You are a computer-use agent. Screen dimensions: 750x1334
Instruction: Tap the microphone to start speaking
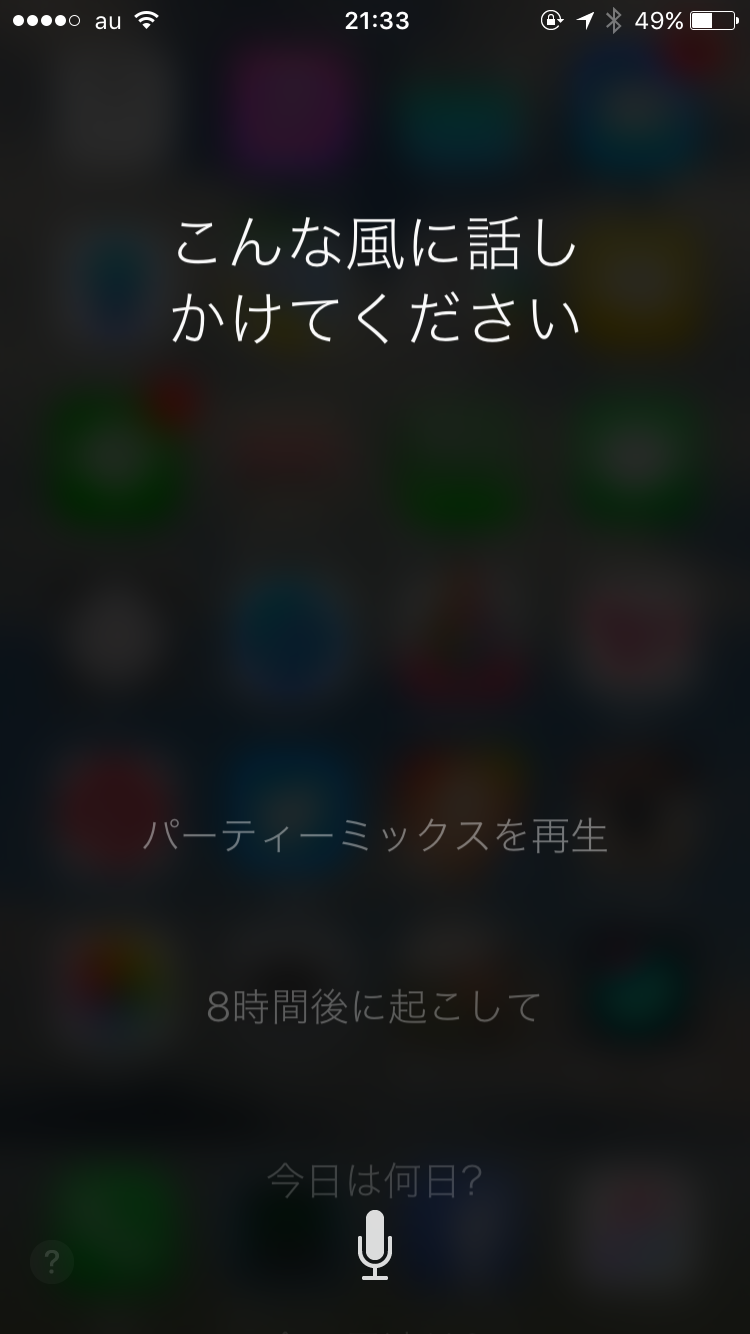pos(375,1244)
